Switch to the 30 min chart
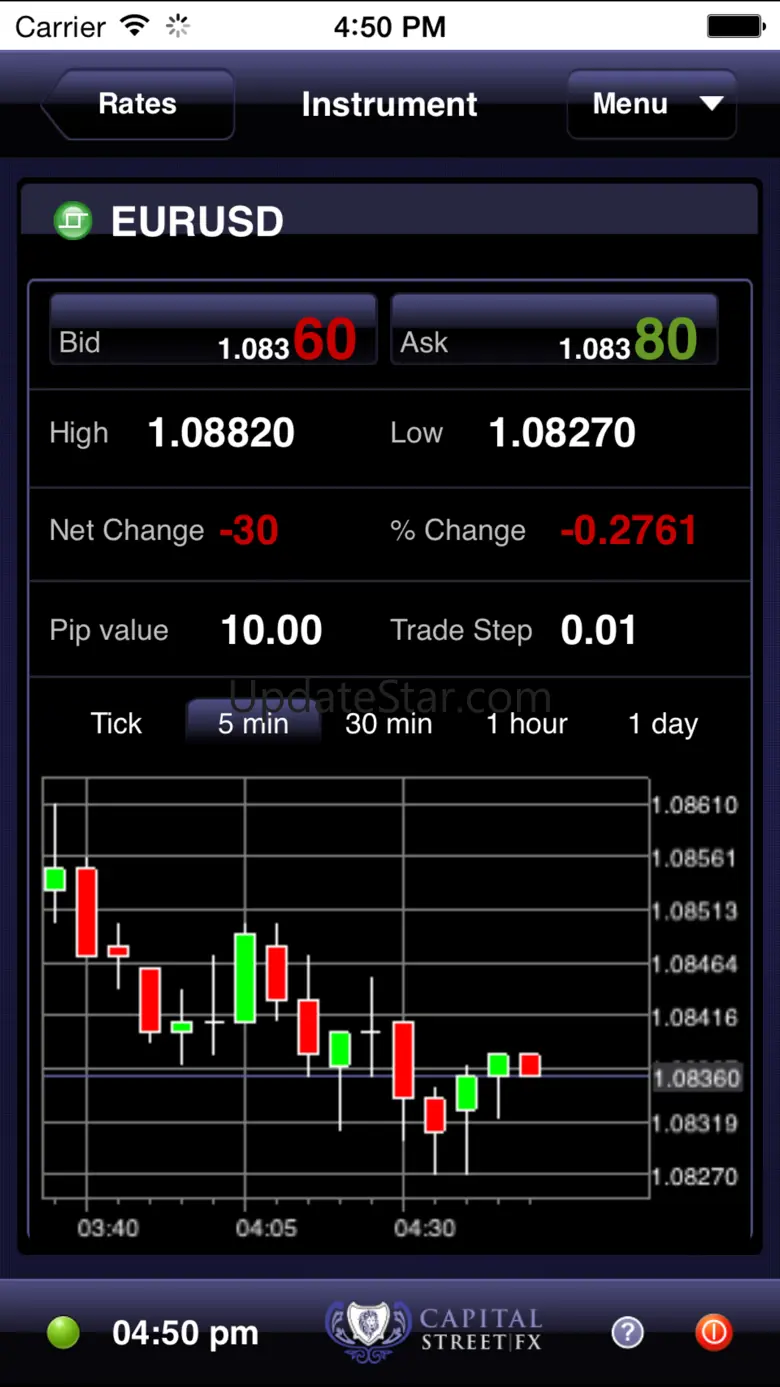 point(389,724)
